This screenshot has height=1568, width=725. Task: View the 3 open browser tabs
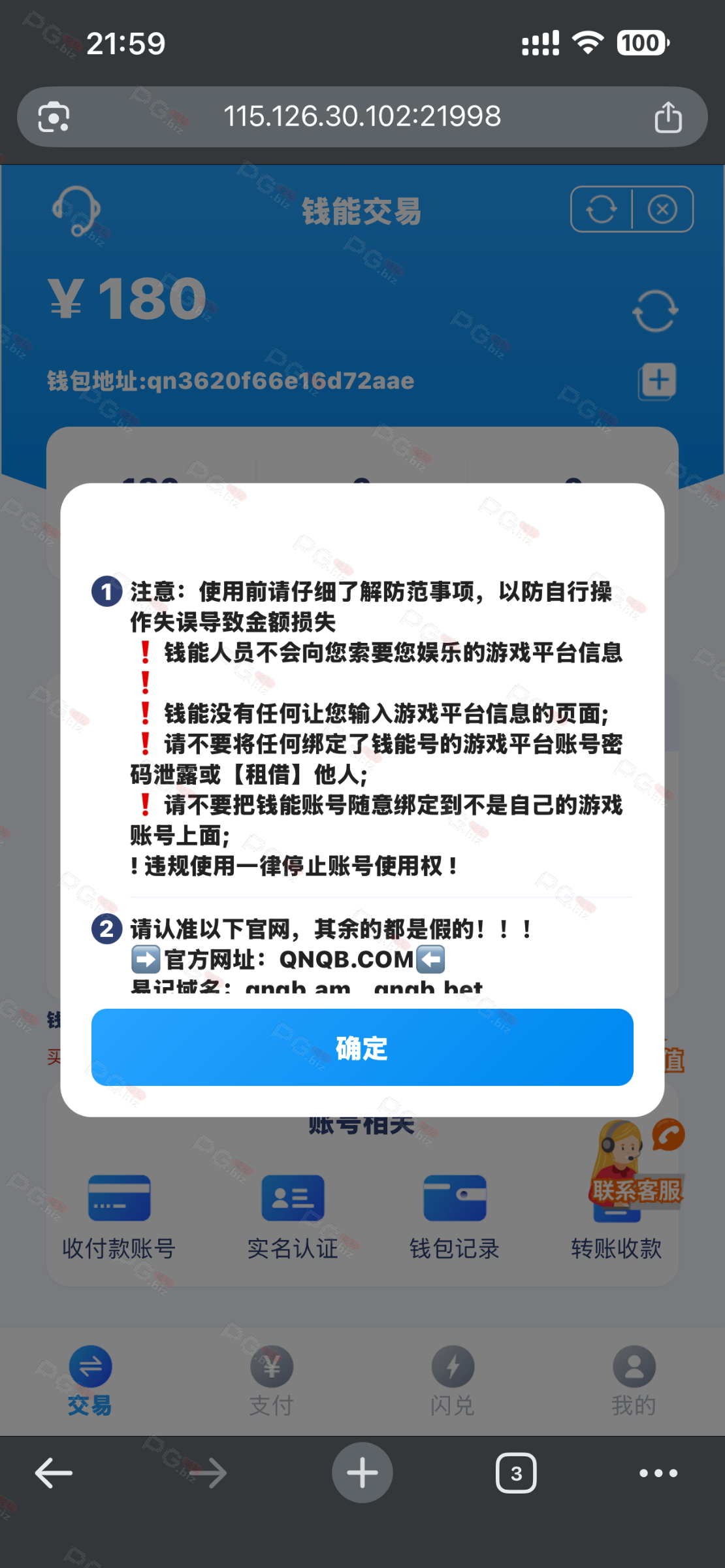click(516, 1473)
